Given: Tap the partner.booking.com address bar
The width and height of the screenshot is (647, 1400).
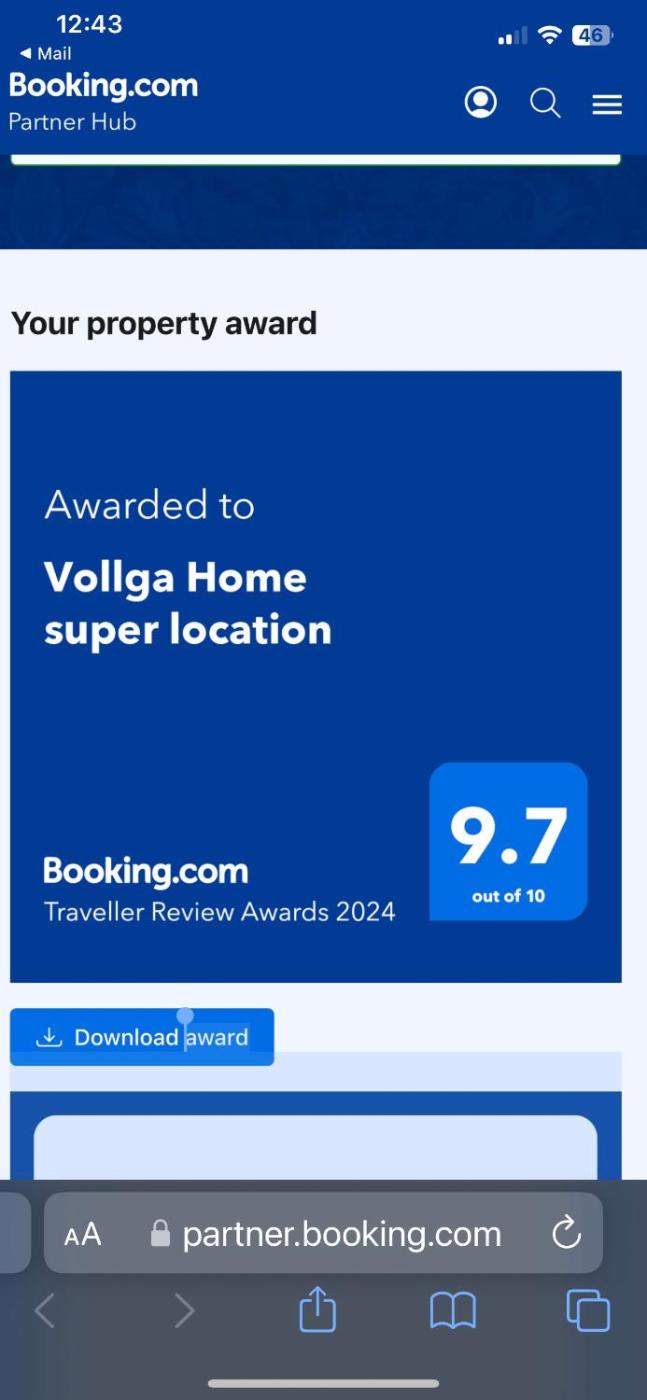Looking at the screenshot, I should [x=340, y=1234].
